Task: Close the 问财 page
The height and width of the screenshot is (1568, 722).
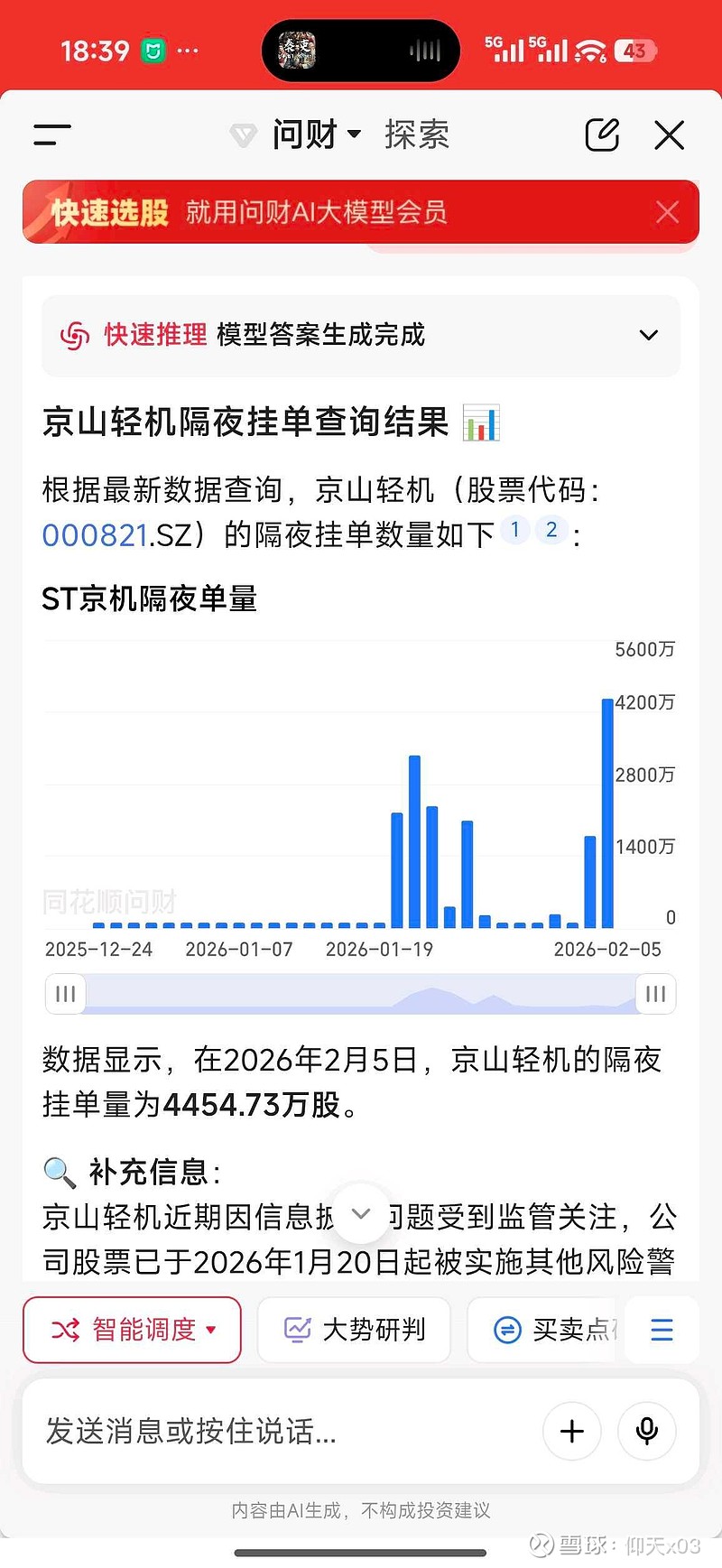Action: click(669, 135)
